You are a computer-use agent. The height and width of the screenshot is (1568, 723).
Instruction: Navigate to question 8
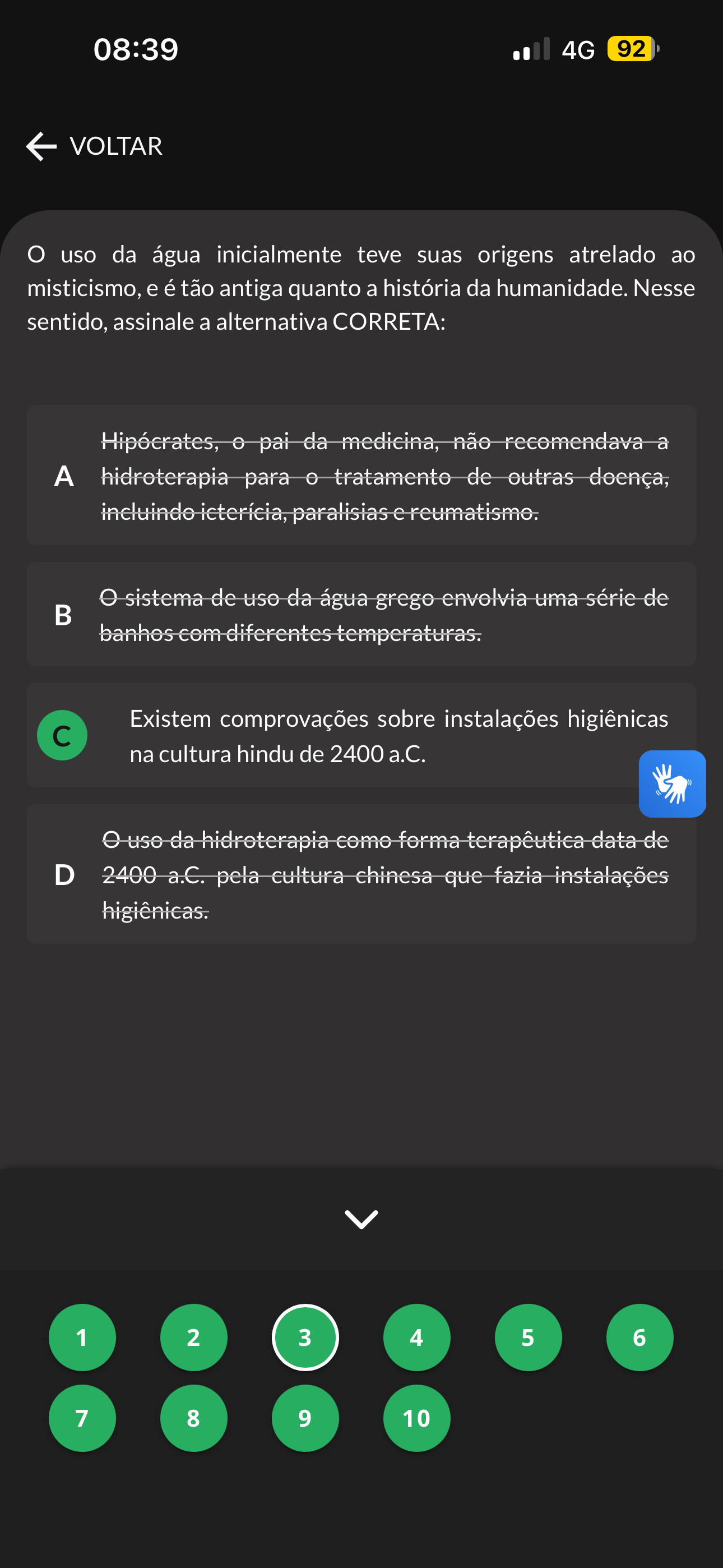pyautogui.click(x=193, y=1418)
